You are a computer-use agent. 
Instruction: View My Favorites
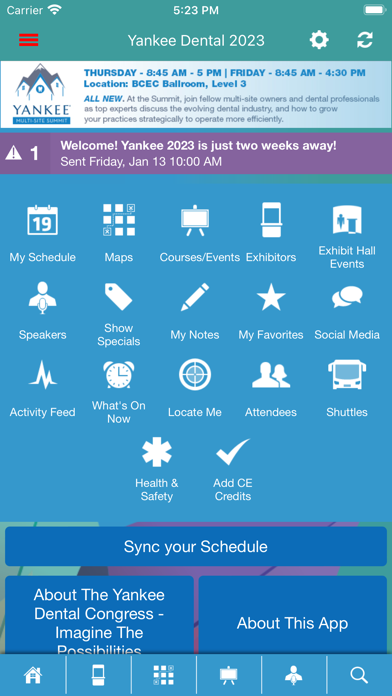[x=271, y=311]
